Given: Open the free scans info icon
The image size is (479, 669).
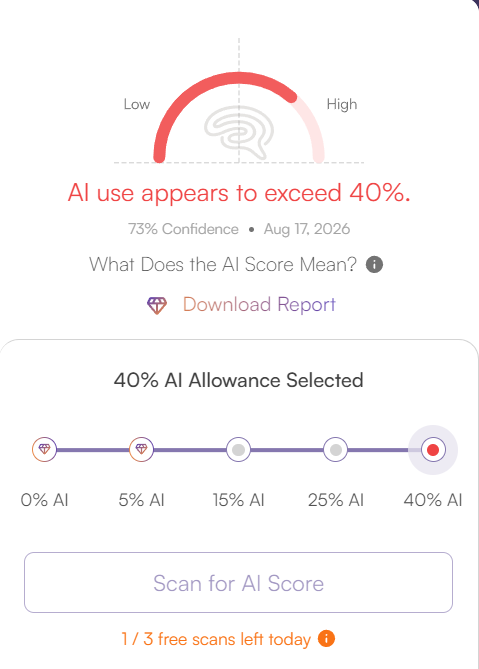Looking at the screenshot, I should click(x=326, y=639).
